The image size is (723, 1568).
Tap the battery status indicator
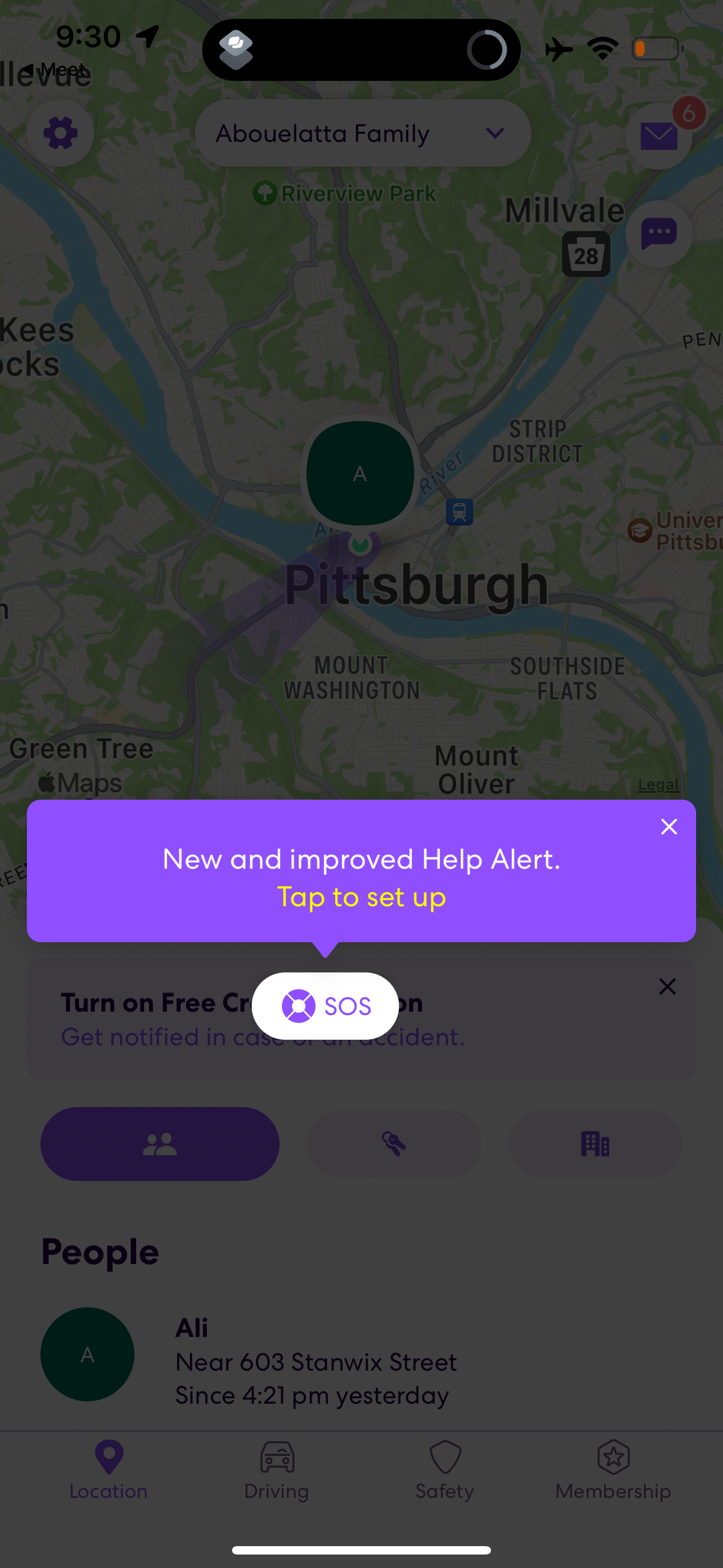[657, 49]
